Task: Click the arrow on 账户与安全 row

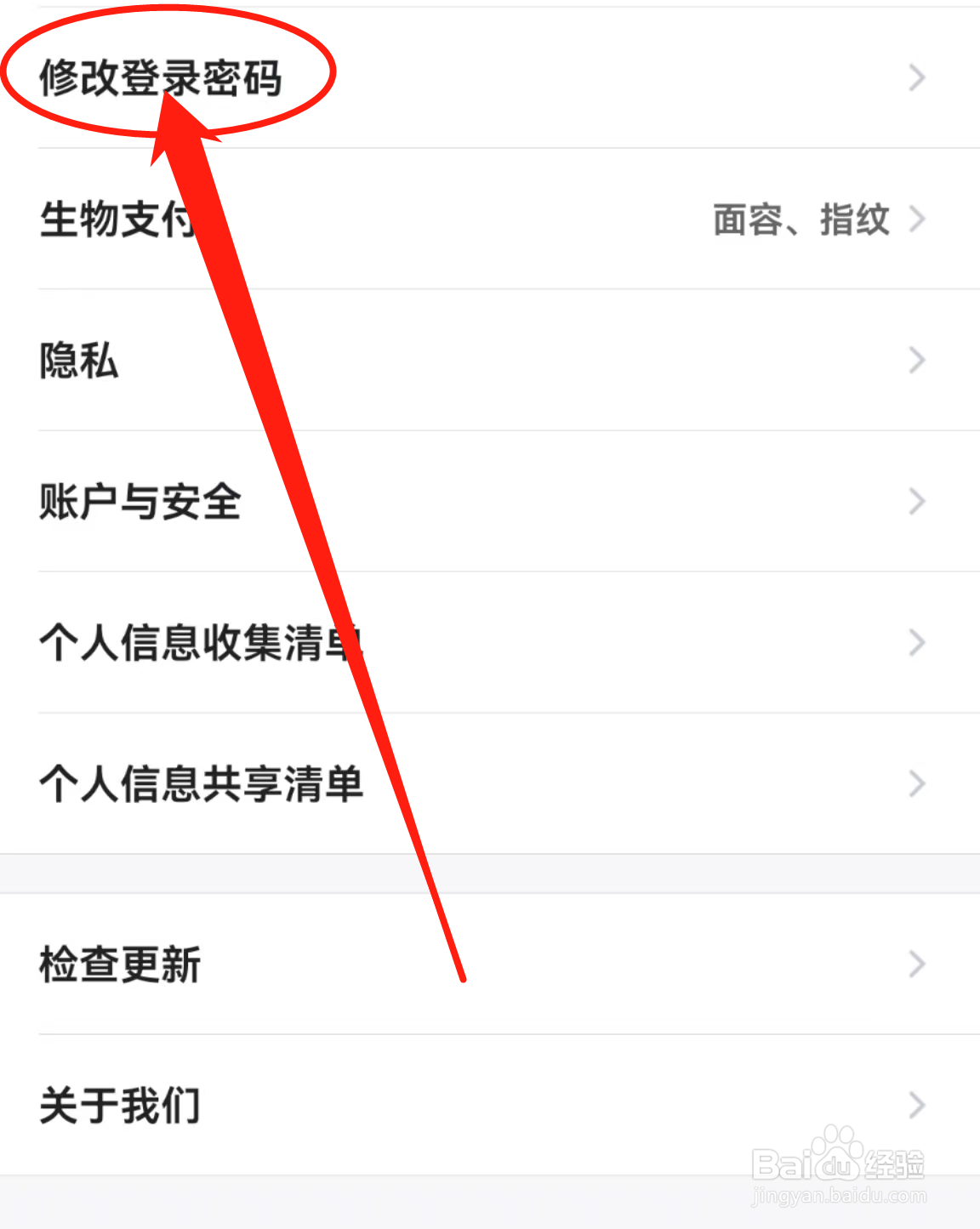Action: pyautogui.click(x=916, y=502)
